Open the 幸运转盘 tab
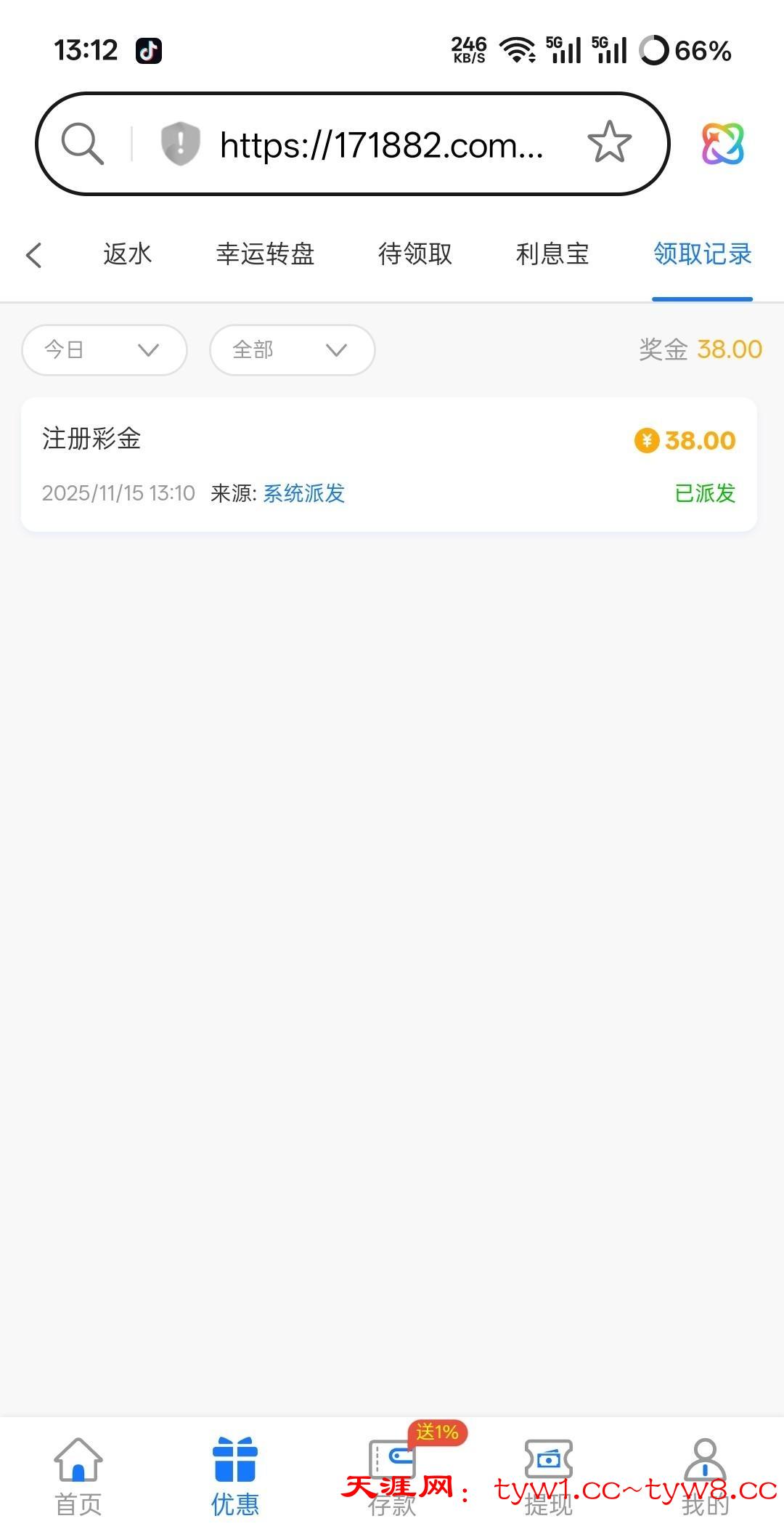 coord(265,254)
